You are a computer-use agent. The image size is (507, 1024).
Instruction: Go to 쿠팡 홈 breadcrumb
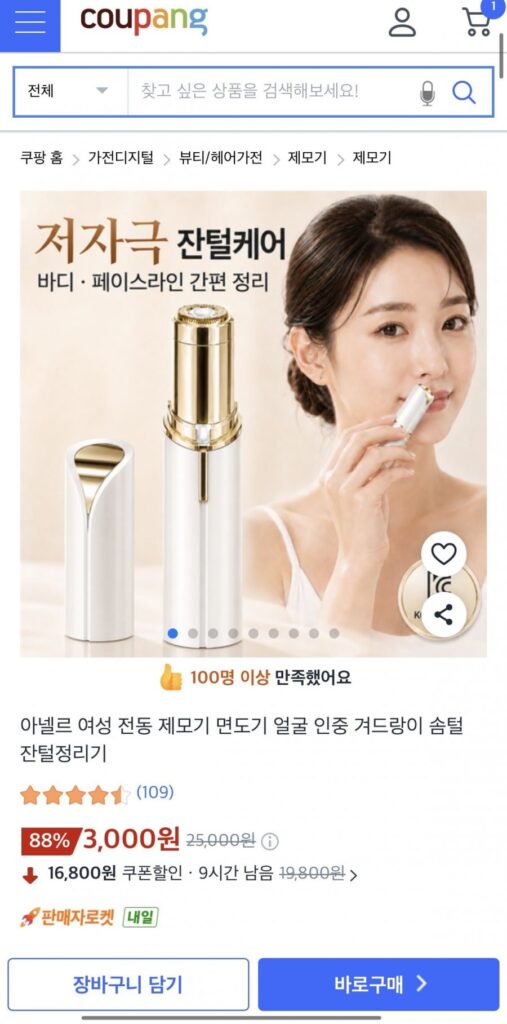click(x=42, y=158)
